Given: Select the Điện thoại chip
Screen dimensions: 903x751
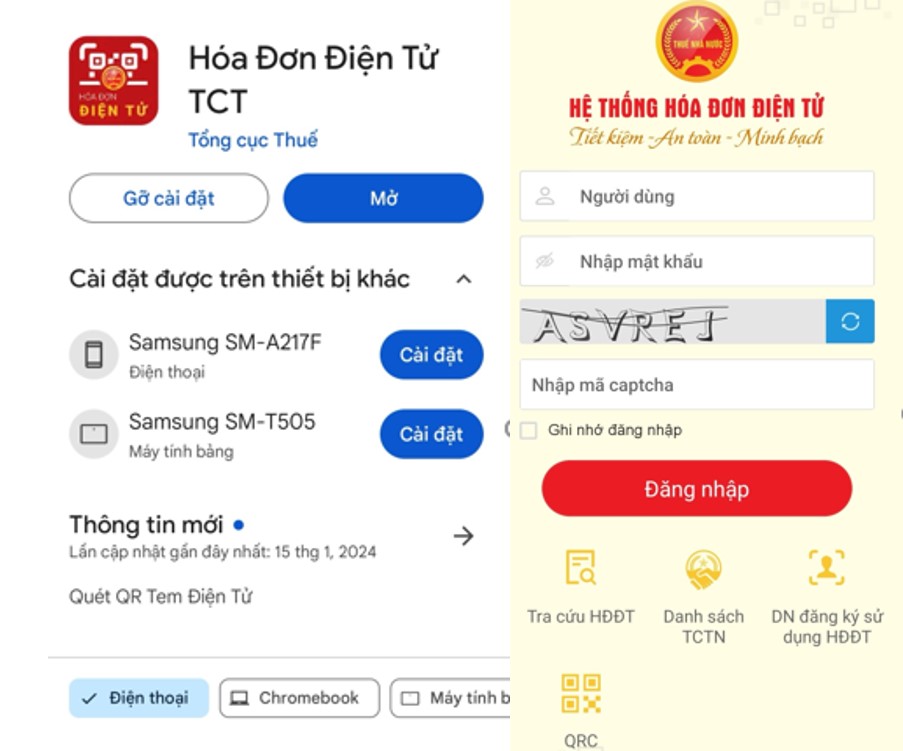Looking at the screenshot, I should point(138,698).
